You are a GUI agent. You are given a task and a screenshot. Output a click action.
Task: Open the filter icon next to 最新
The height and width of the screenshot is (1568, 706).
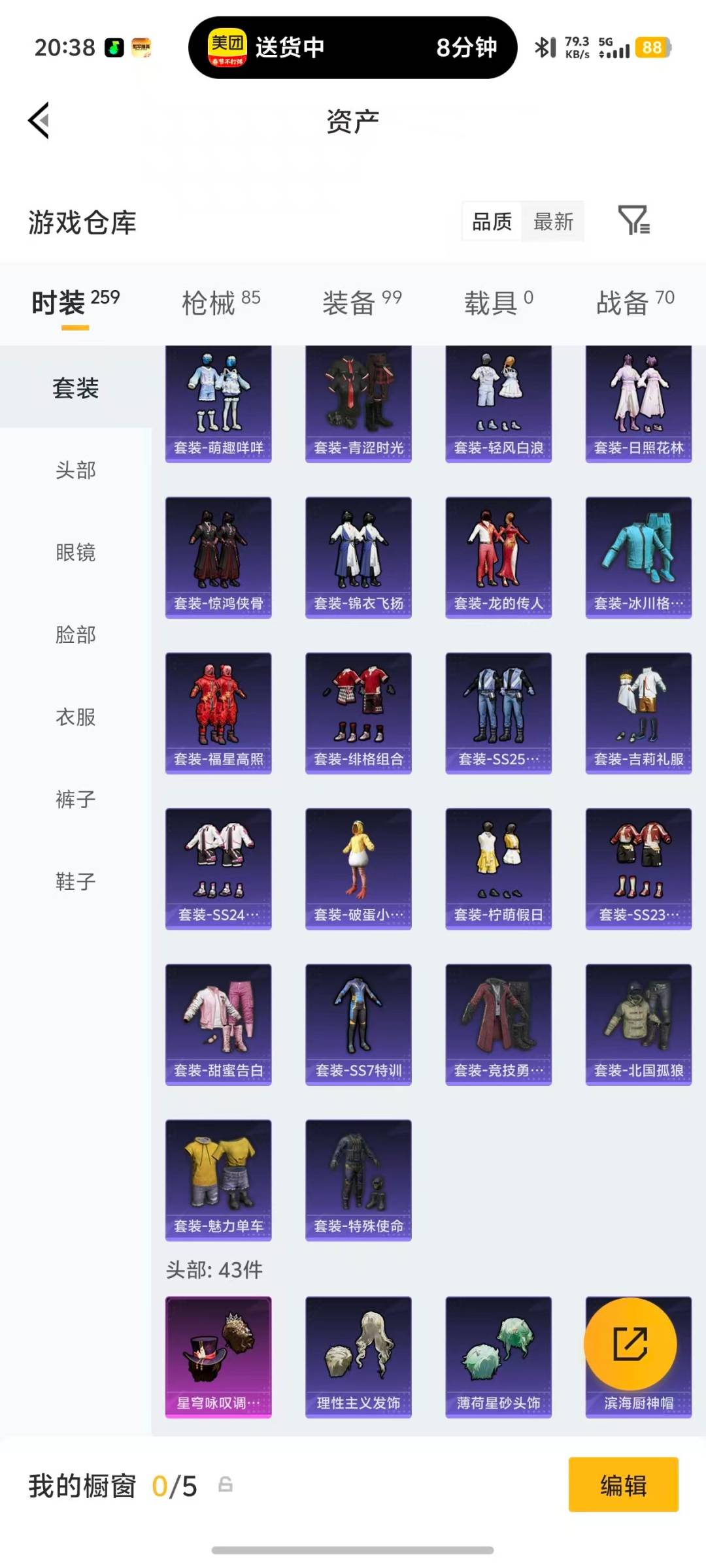tap(635, 222)
